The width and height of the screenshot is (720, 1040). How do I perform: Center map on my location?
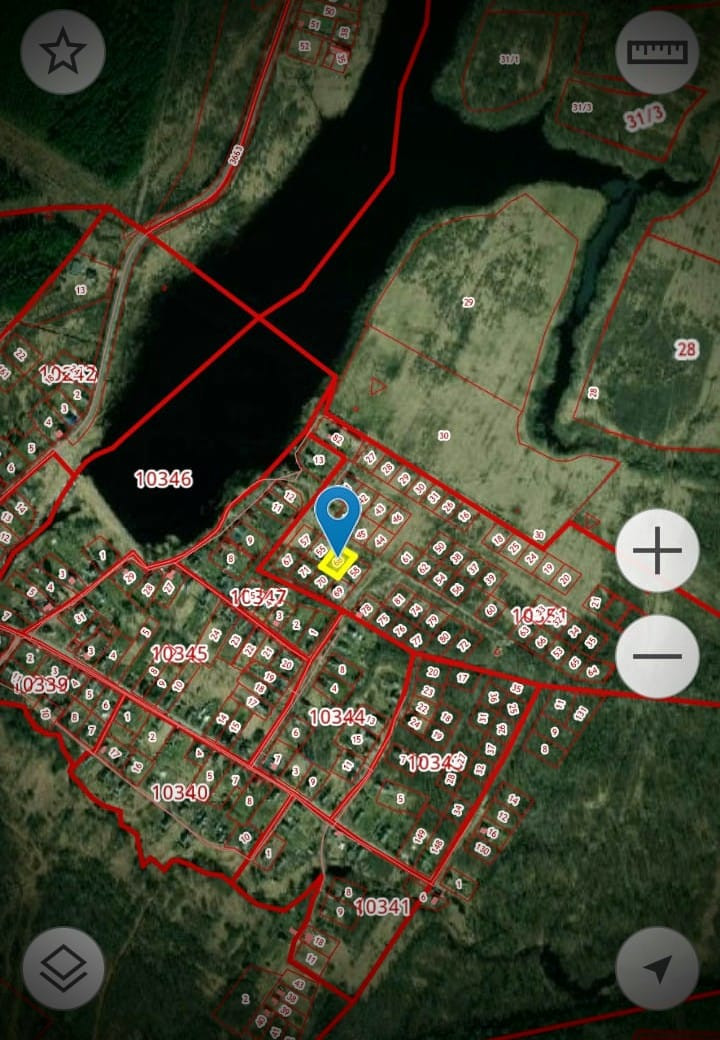coord(657,968)
